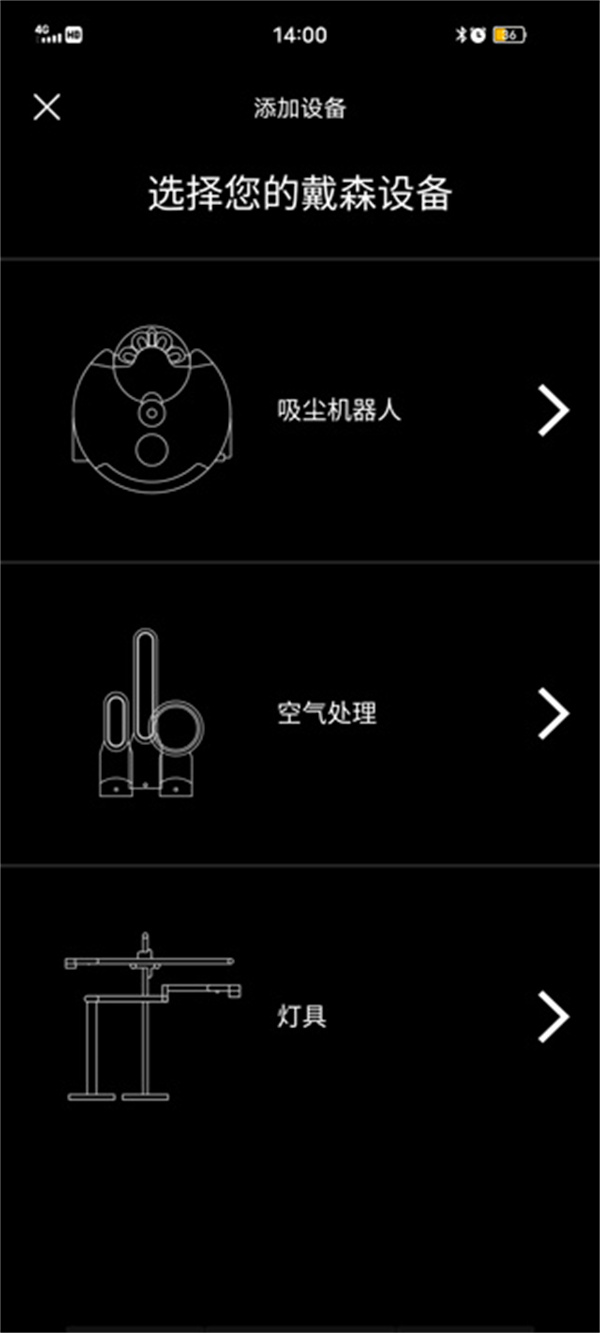This screenshot has height=1333, width=600.
Task: Close the 添加设备 screen
Action: (x=46, y=107)
